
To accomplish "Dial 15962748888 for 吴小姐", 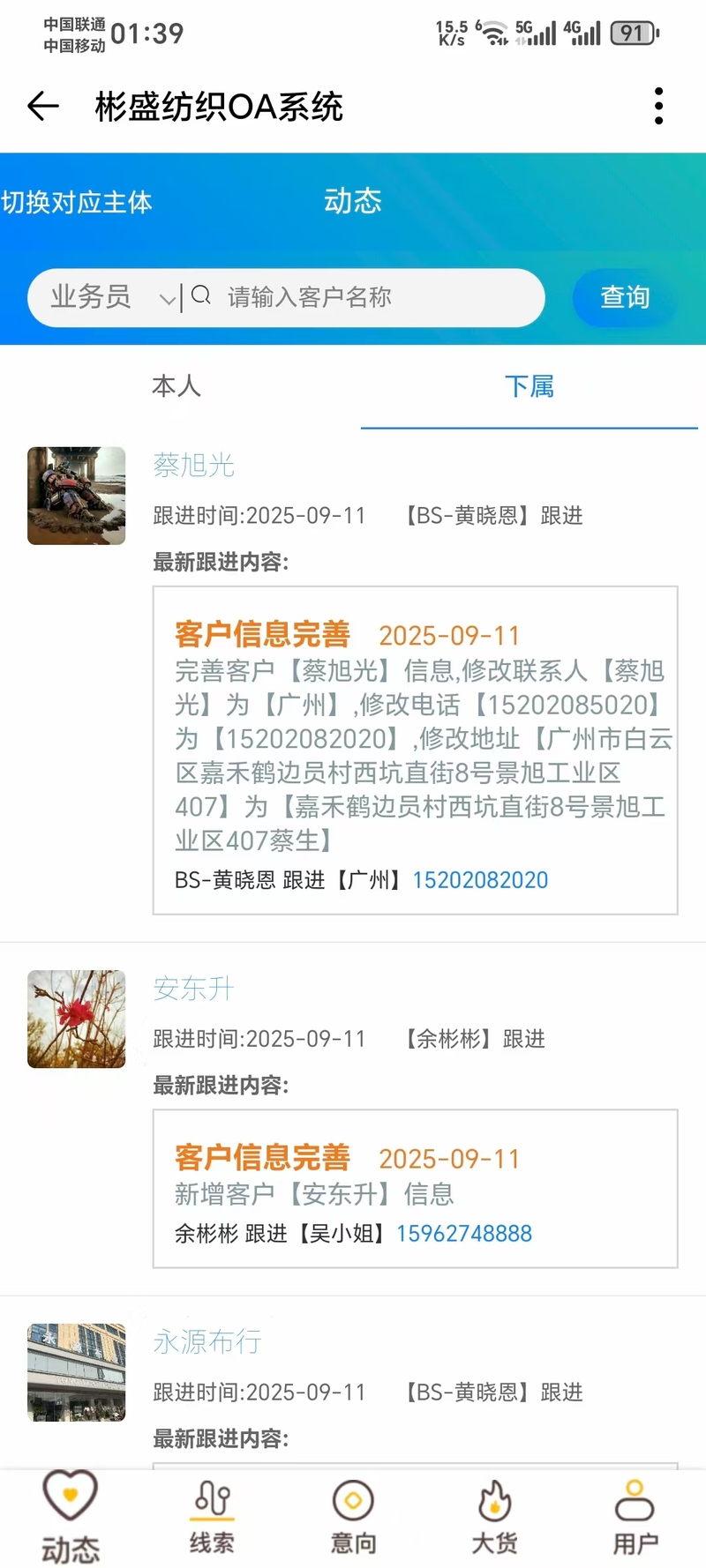I will [x=464, y=1234].
